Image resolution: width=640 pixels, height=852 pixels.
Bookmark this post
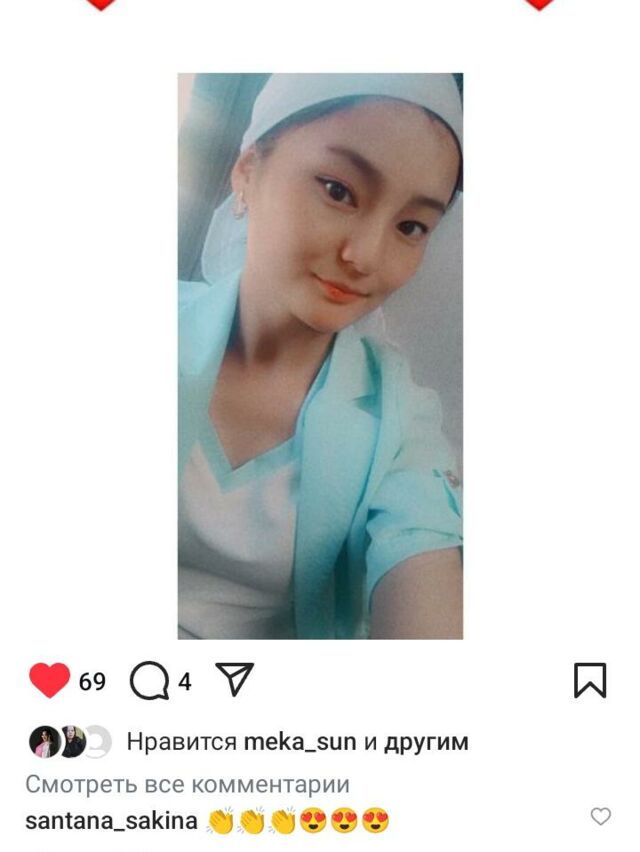(x=590, y=680)
